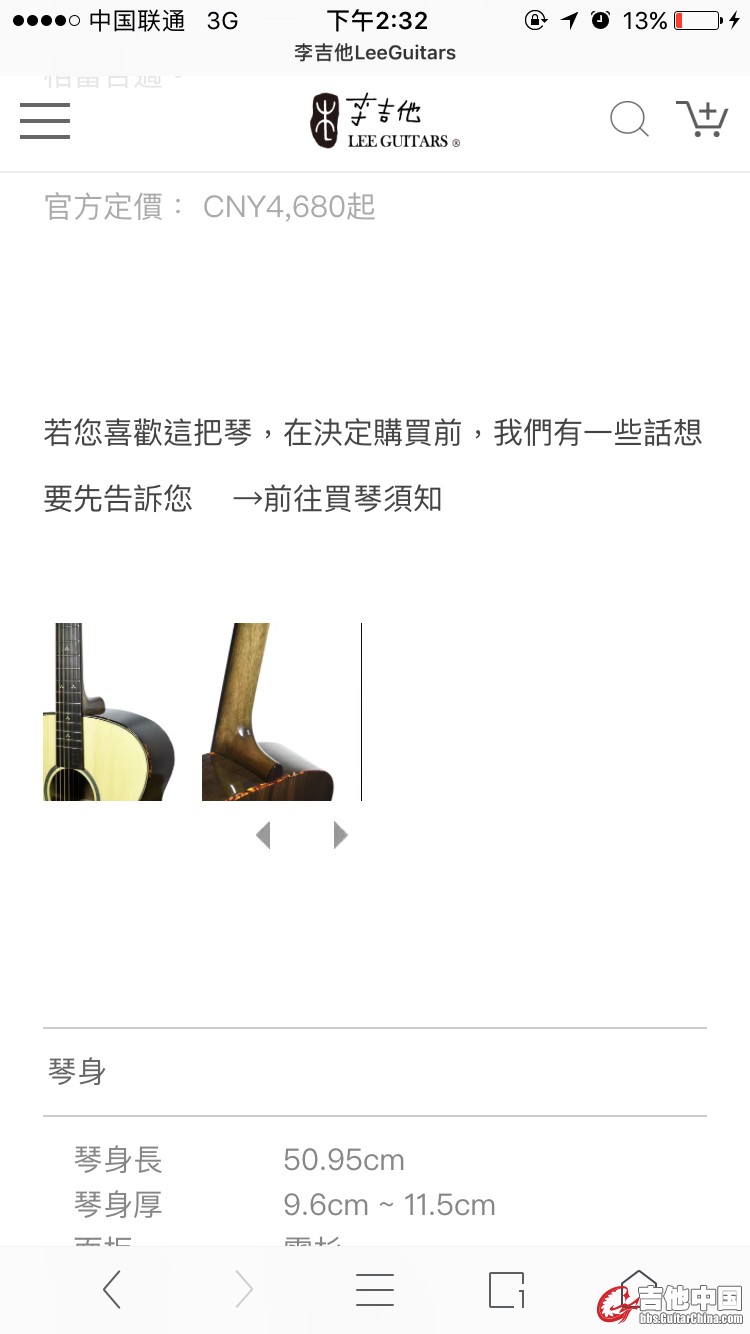View the guitar front photo thumbnail
Image resolution: width=750 pixels, height=1334 pixels.
pos(108,712)
